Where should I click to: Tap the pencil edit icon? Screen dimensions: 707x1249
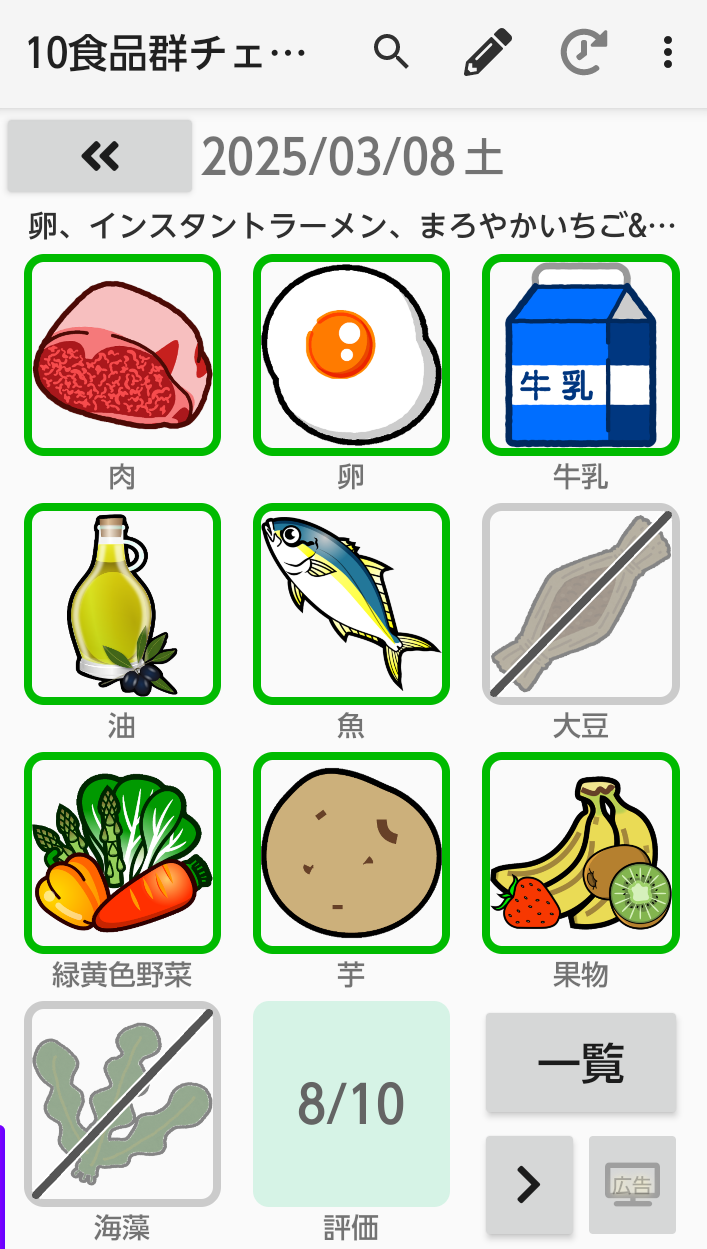click(x=488, y=52)
